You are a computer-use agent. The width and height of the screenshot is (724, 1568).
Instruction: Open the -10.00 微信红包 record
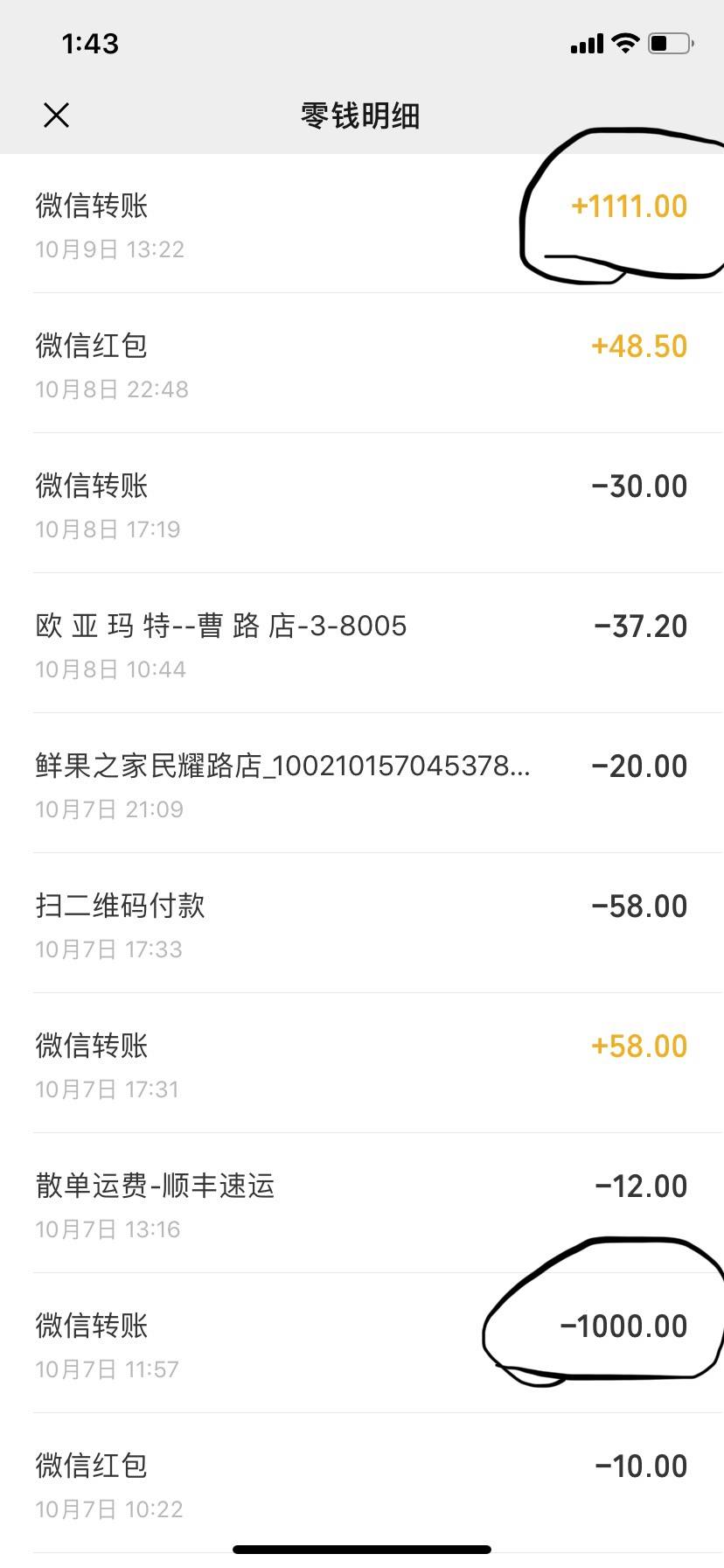[x=362, y=1483]
